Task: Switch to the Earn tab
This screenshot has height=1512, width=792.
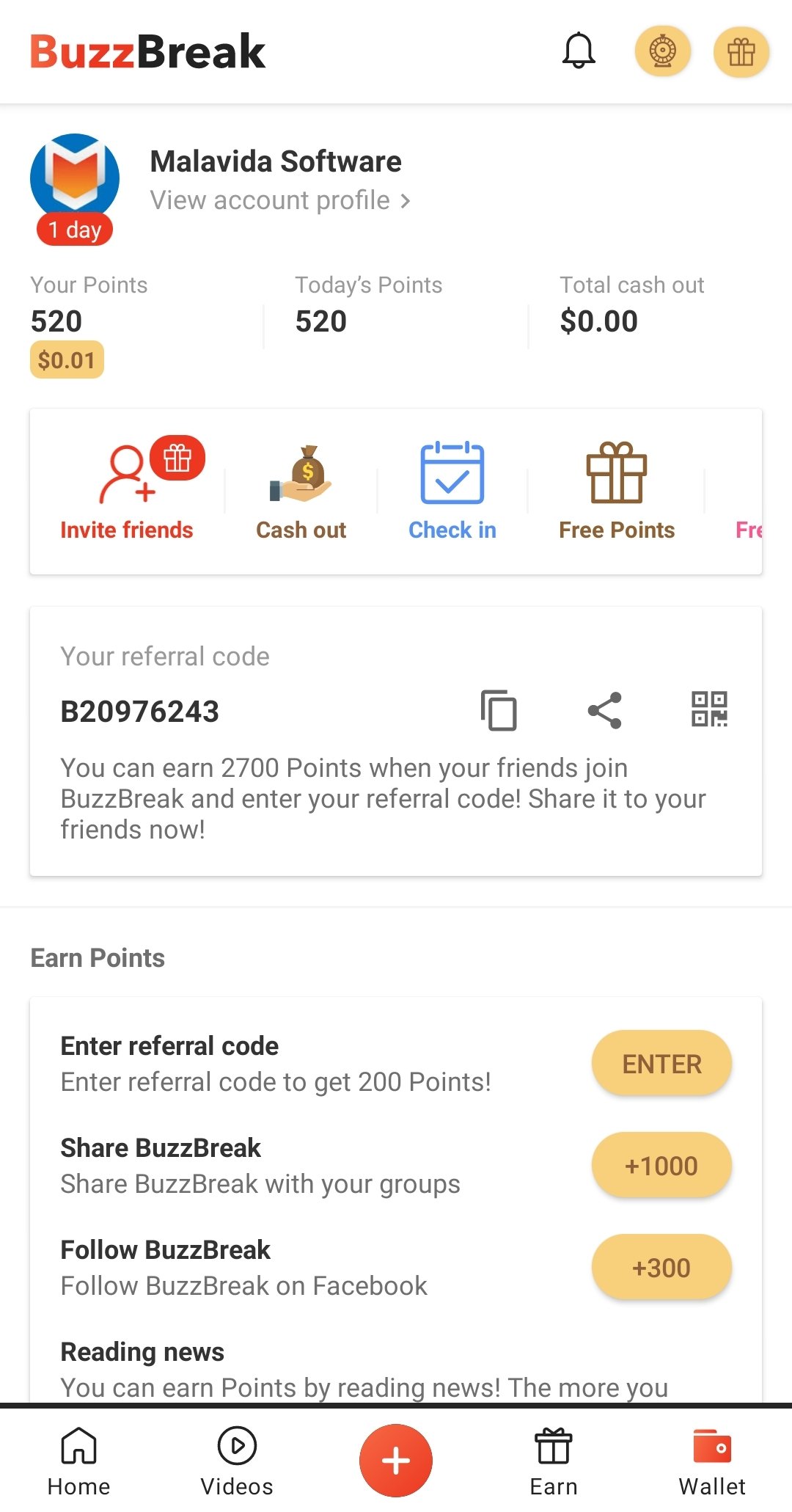Action: (x=554, y=1461)
